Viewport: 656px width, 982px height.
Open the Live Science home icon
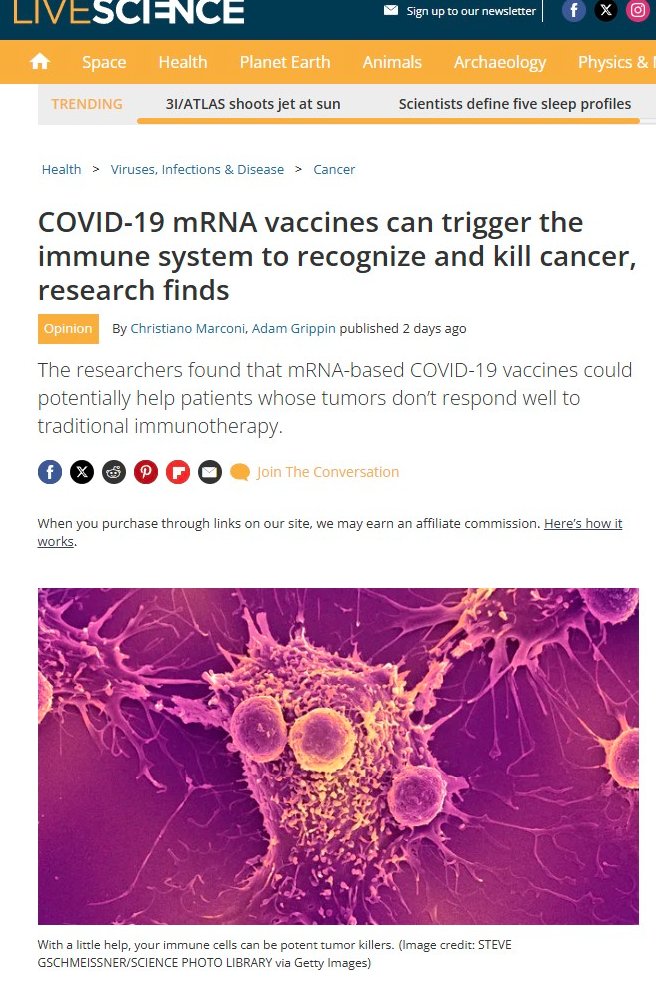point(40,62)
